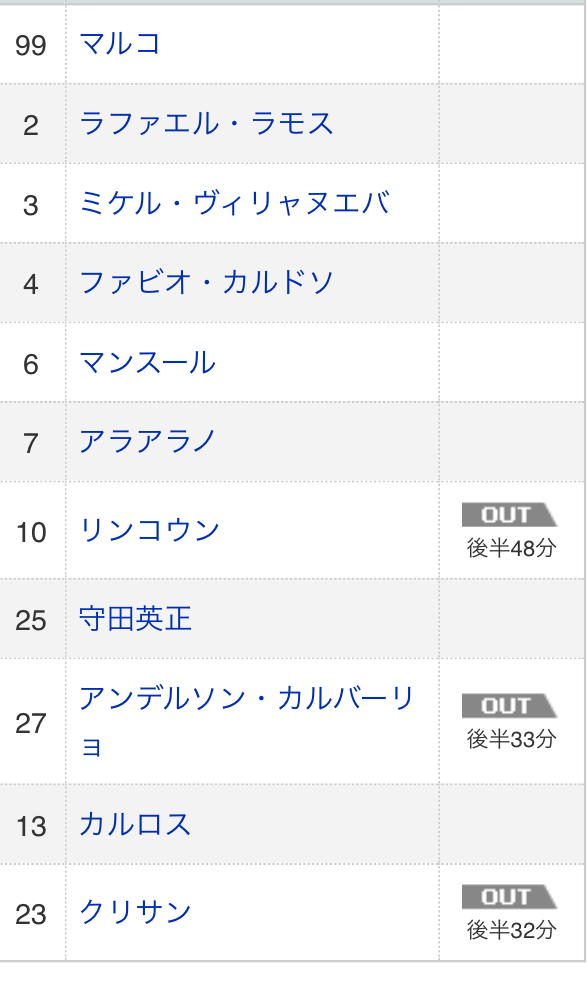Image resolution: width=587 pixels, height=983 pixels.
Task: Open アンデルソン・カルバーリョ player link
Action: 246,721
